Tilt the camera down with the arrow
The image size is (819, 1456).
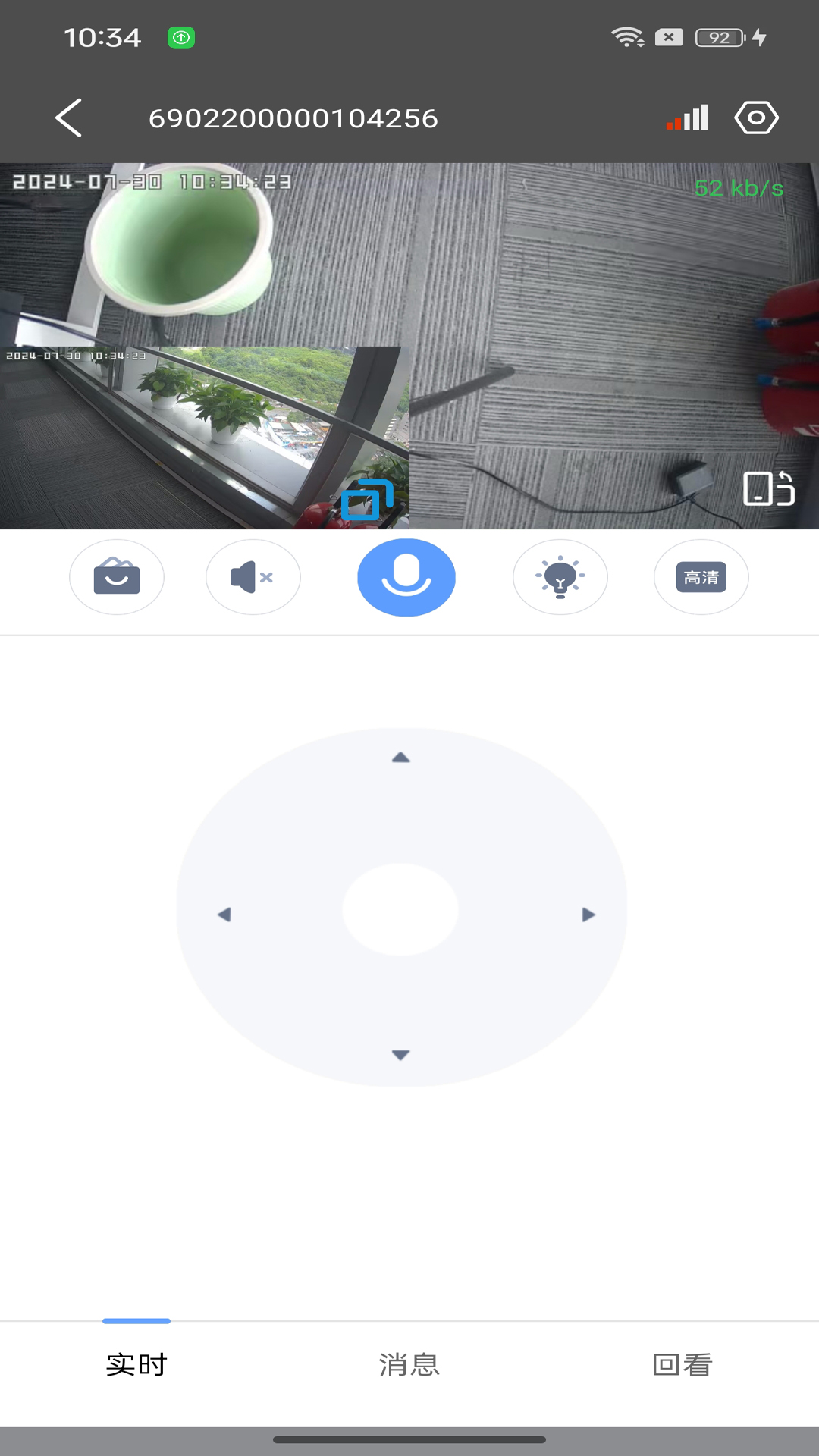pyautogui.click(x=401, y=1055)
